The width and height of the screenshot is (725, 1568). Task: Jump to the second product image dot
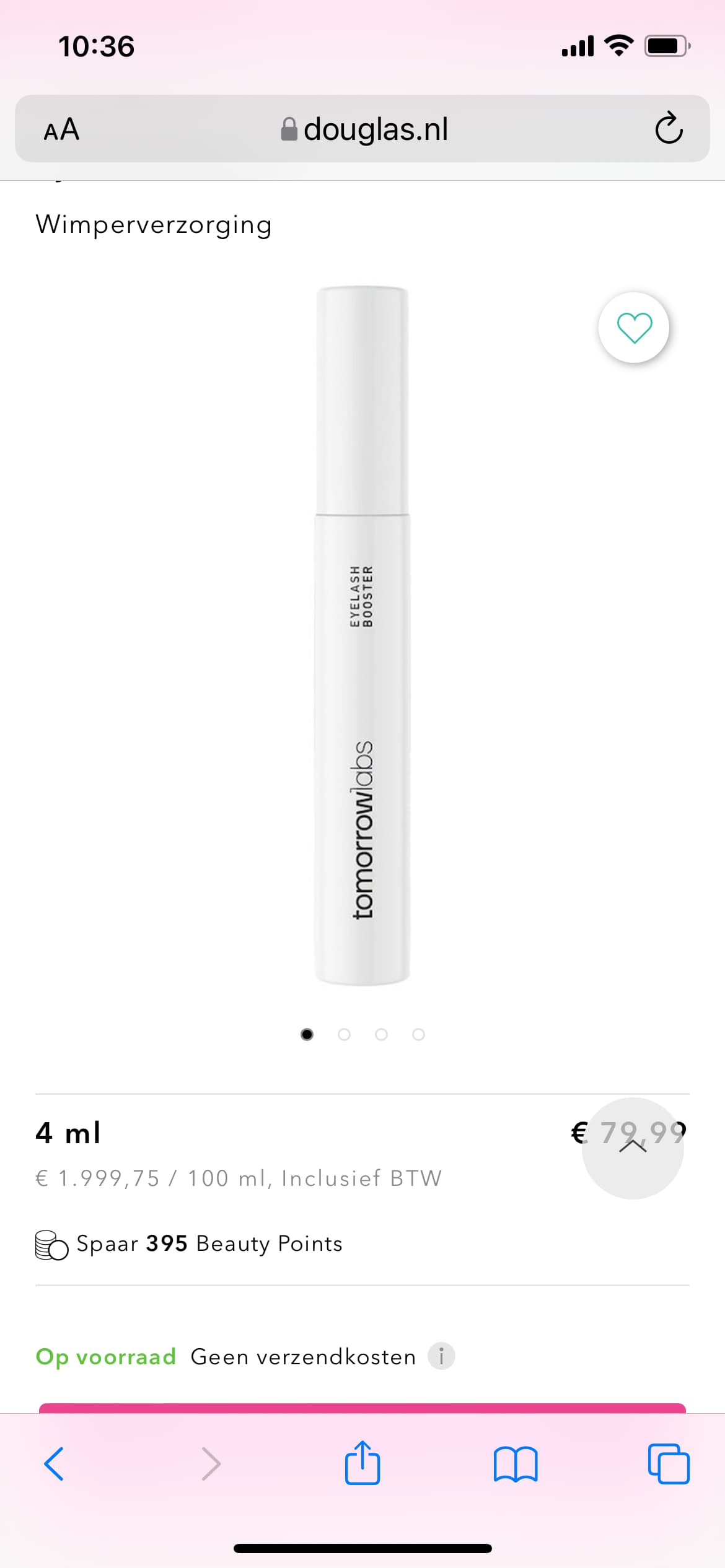pyautogui.click(x=344, y=1034)
